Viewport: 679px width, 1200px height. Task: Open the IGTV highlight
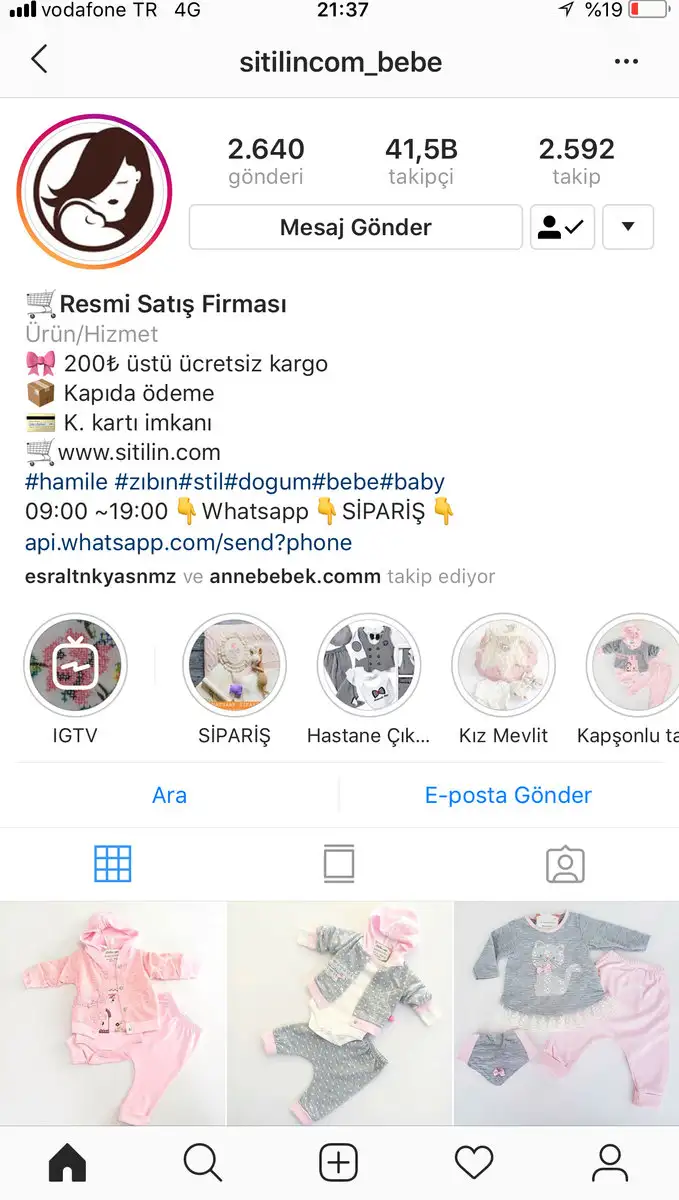75,665
